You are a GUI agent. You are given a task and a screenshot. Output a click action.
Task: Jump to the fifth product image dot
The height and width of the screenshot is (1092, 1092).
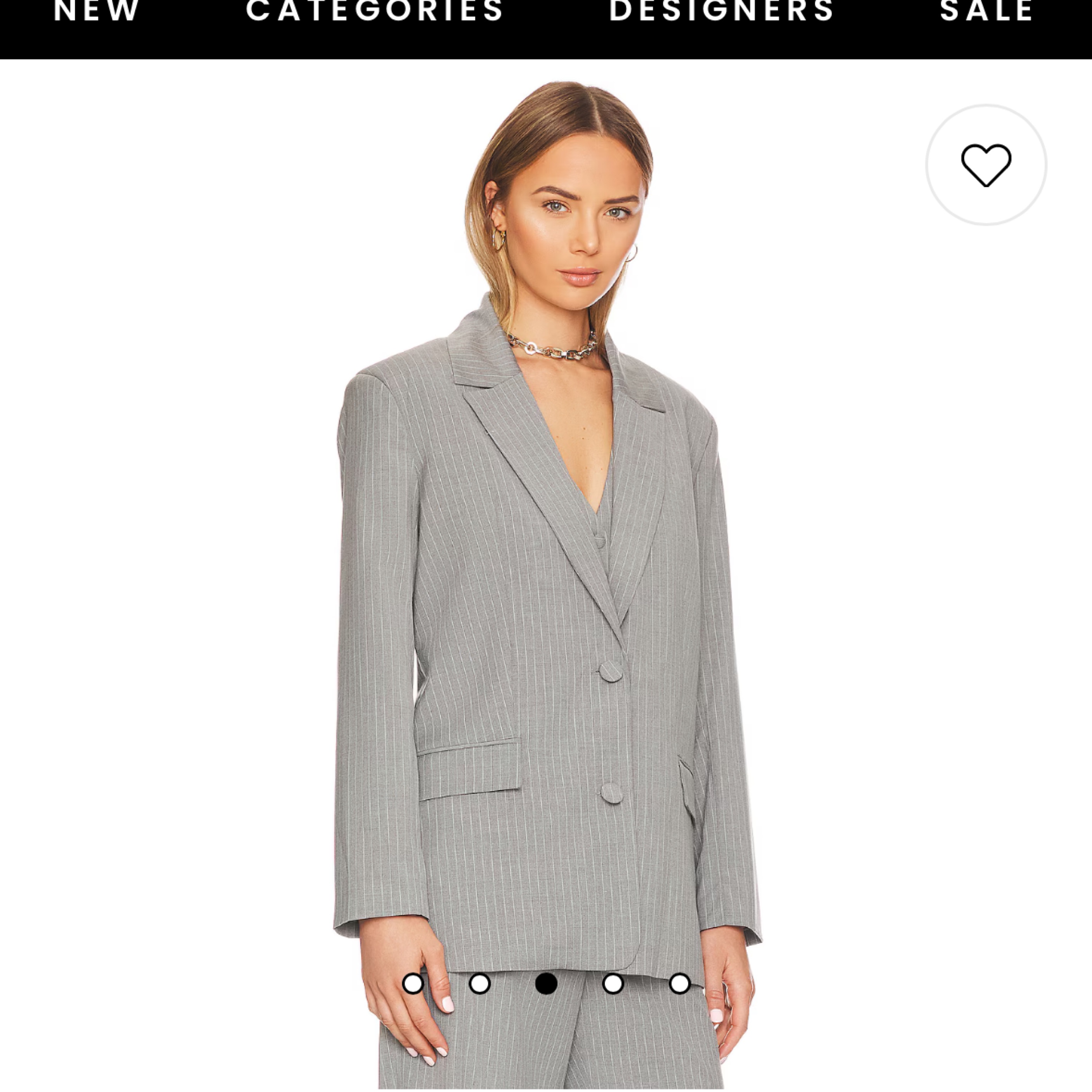tap(679, 984)
